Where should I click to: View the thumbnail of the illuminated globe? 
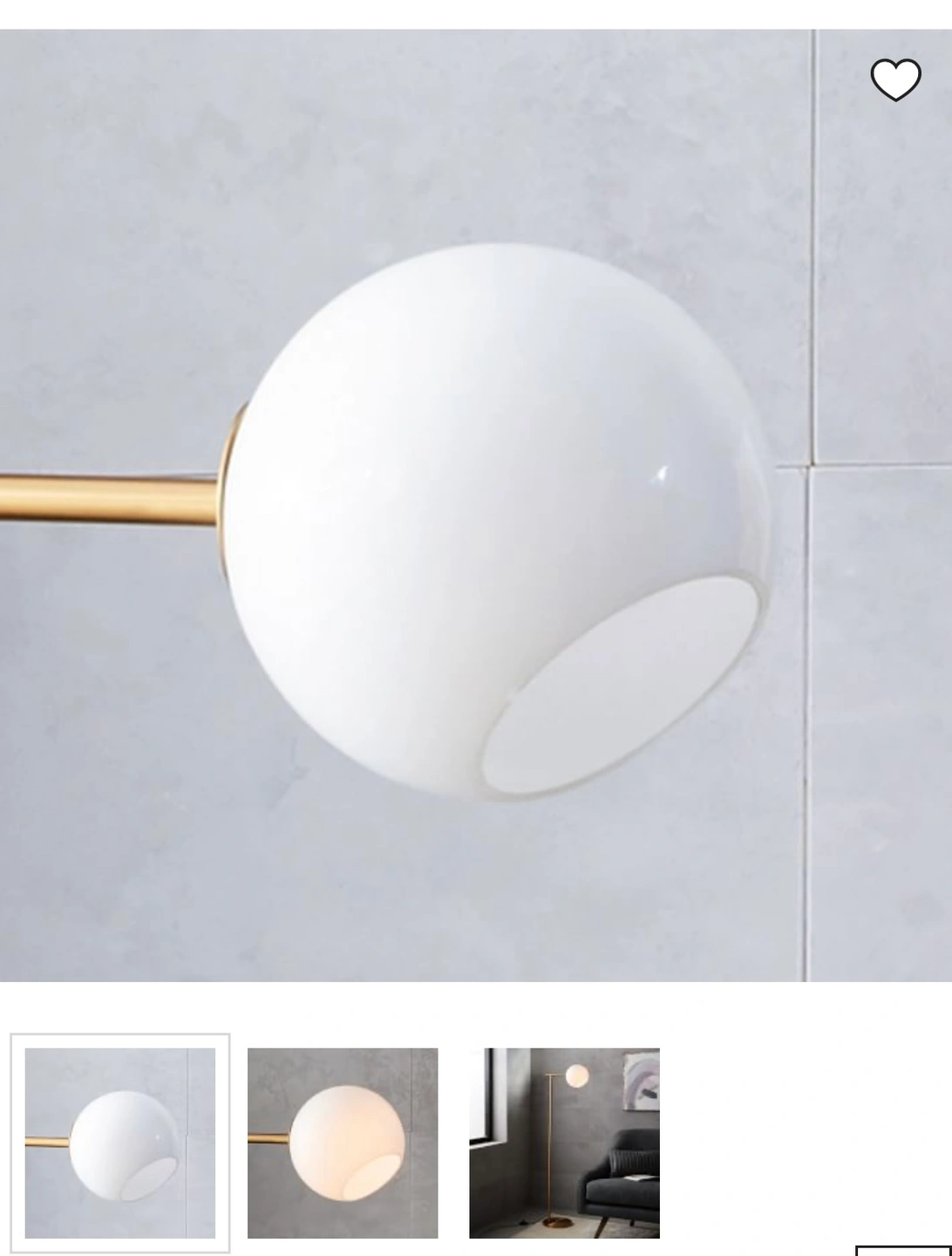coord(343,1143)
